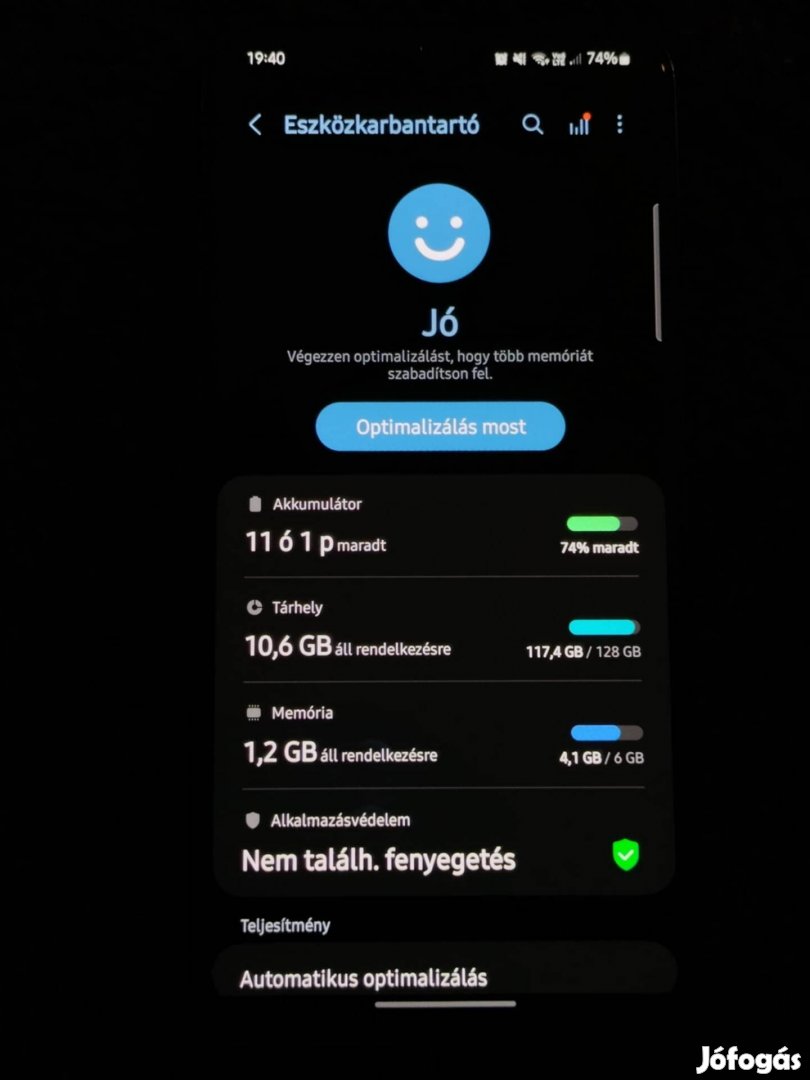Open Tárhely storage details

tap(441, 630)
